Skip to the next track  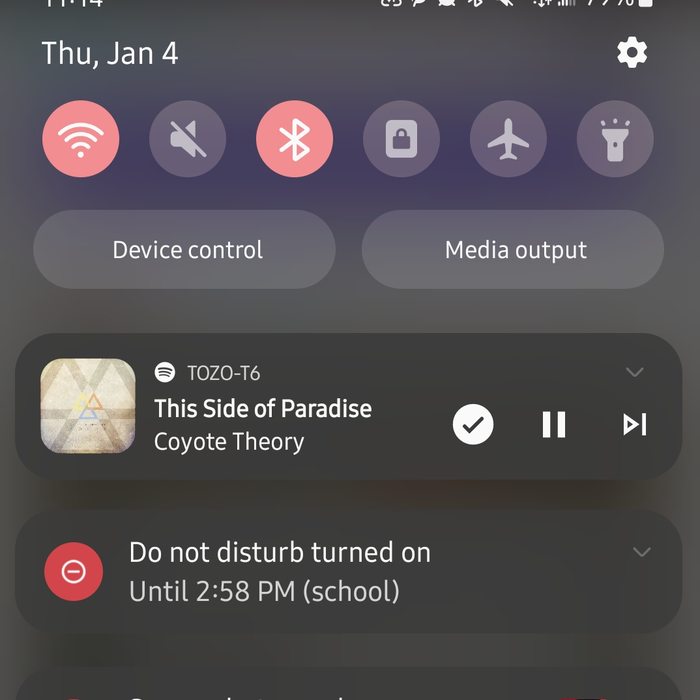tap(635, 425)
